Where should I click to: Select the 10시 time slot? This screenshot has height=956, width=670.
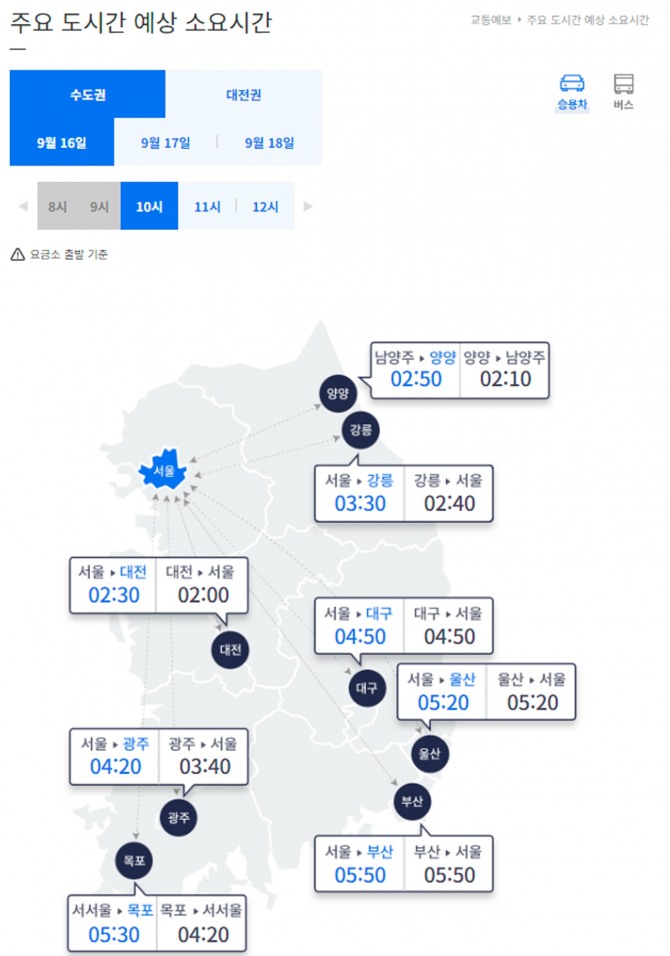pyautogui.click(x=149, y=206)
